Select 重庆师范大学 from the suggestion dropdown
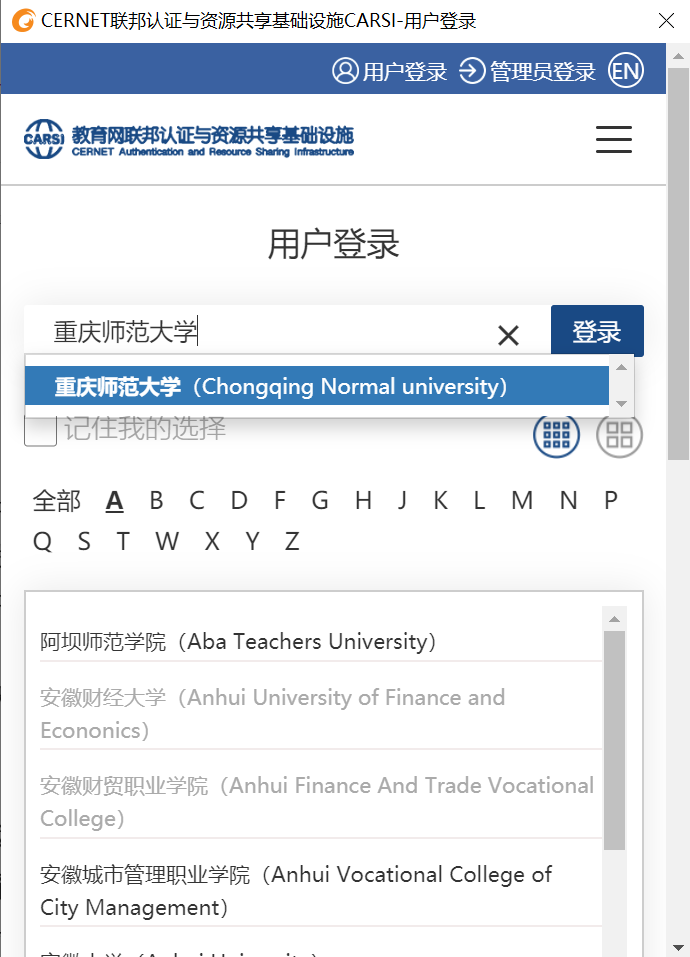The width and height of the screenshot is (690, 957). tap(280, 386)
